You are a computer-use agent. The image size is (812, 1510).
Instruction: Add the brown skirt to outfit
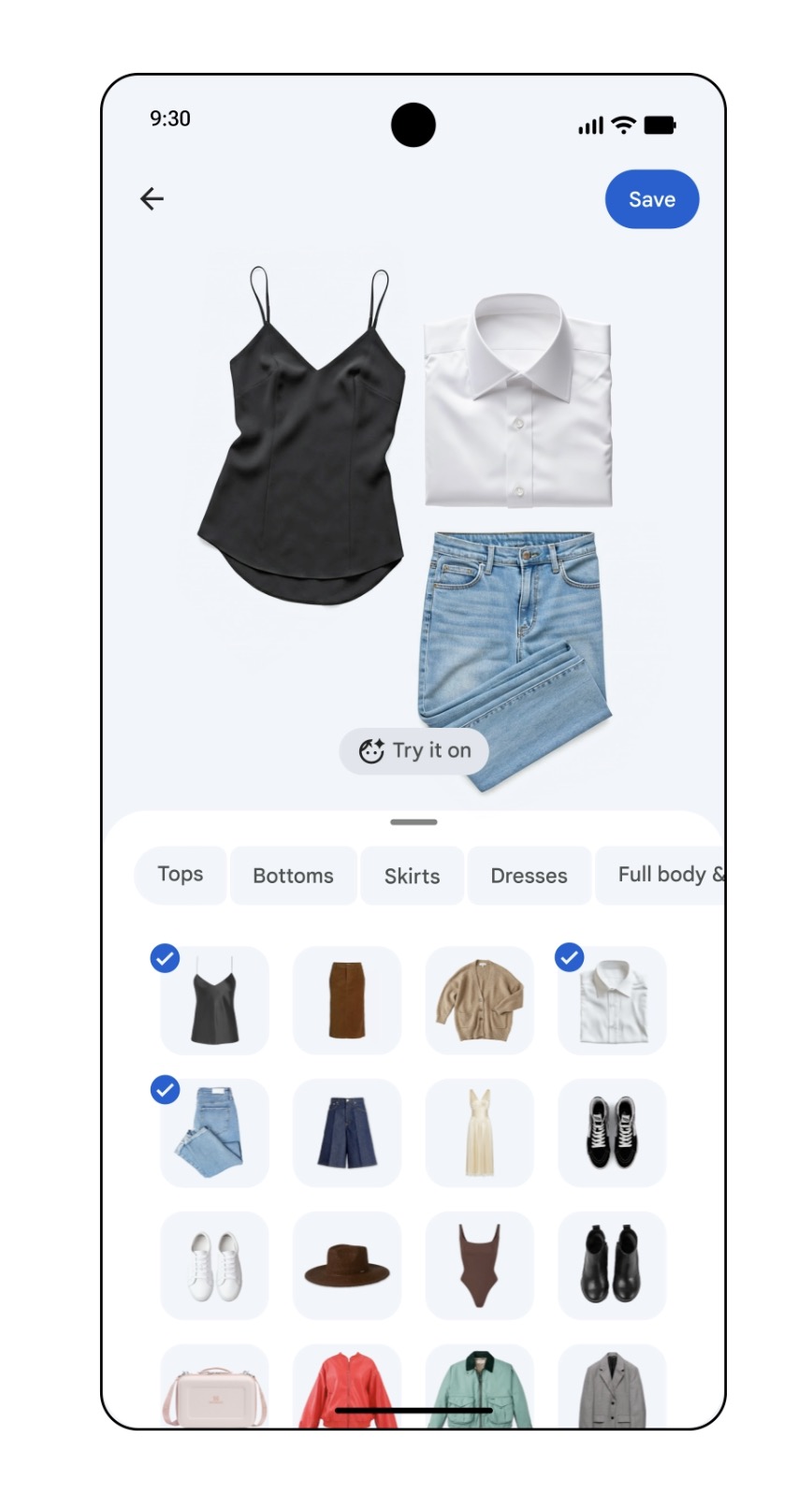(x=347, y=1000)
